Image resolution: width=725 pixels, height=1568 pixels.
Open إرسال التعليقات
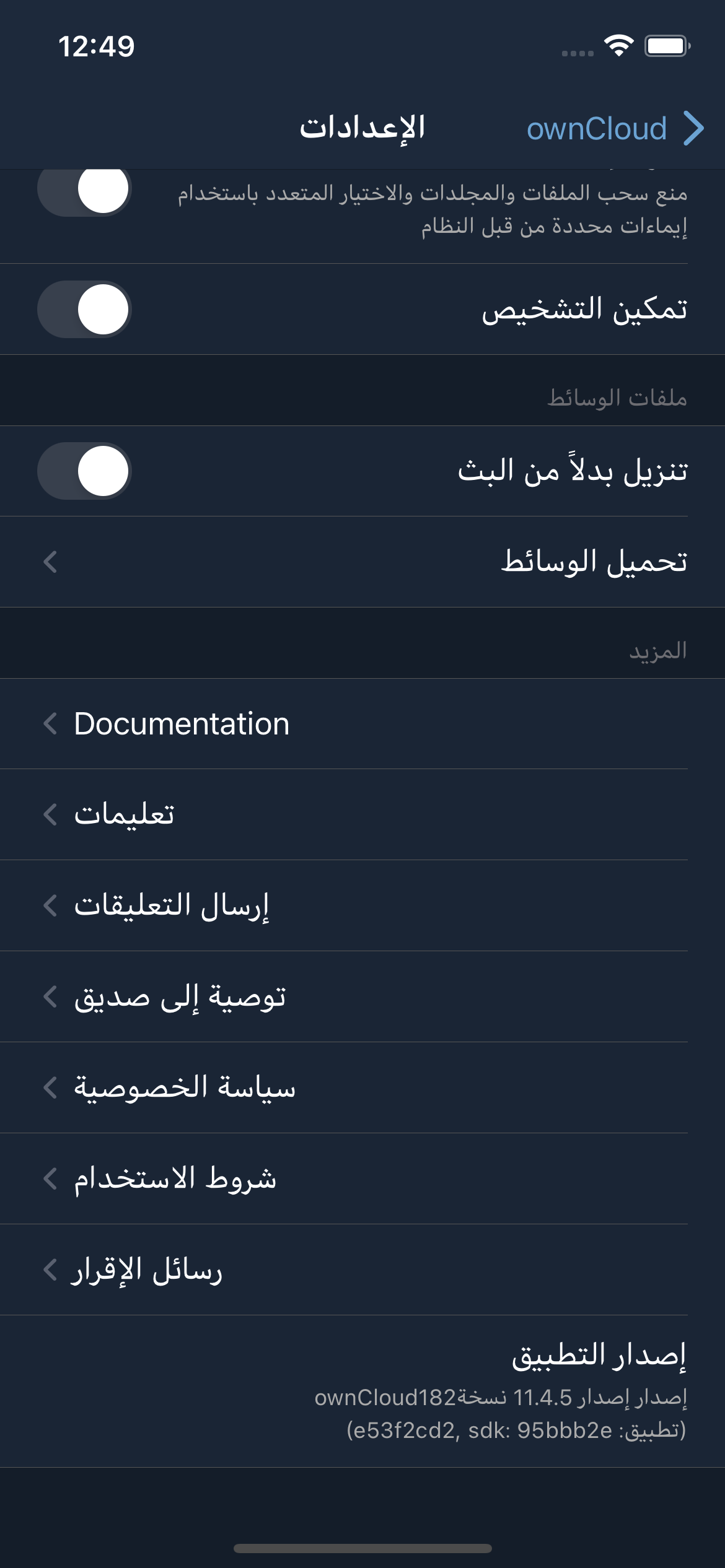point(362,905)
